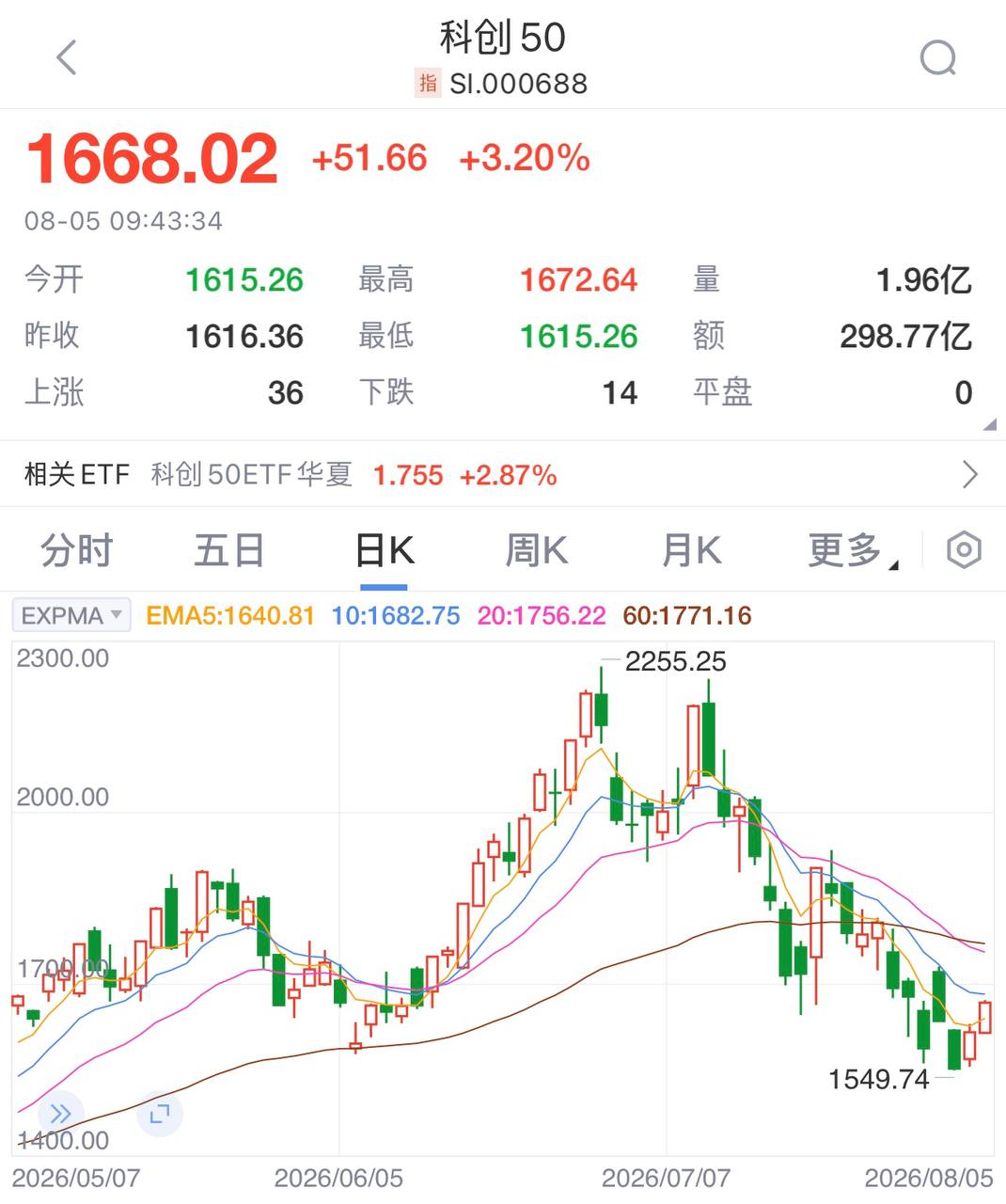Open chart settings hexagon icon
The image size is (1006, 1204).
point(965,550)
